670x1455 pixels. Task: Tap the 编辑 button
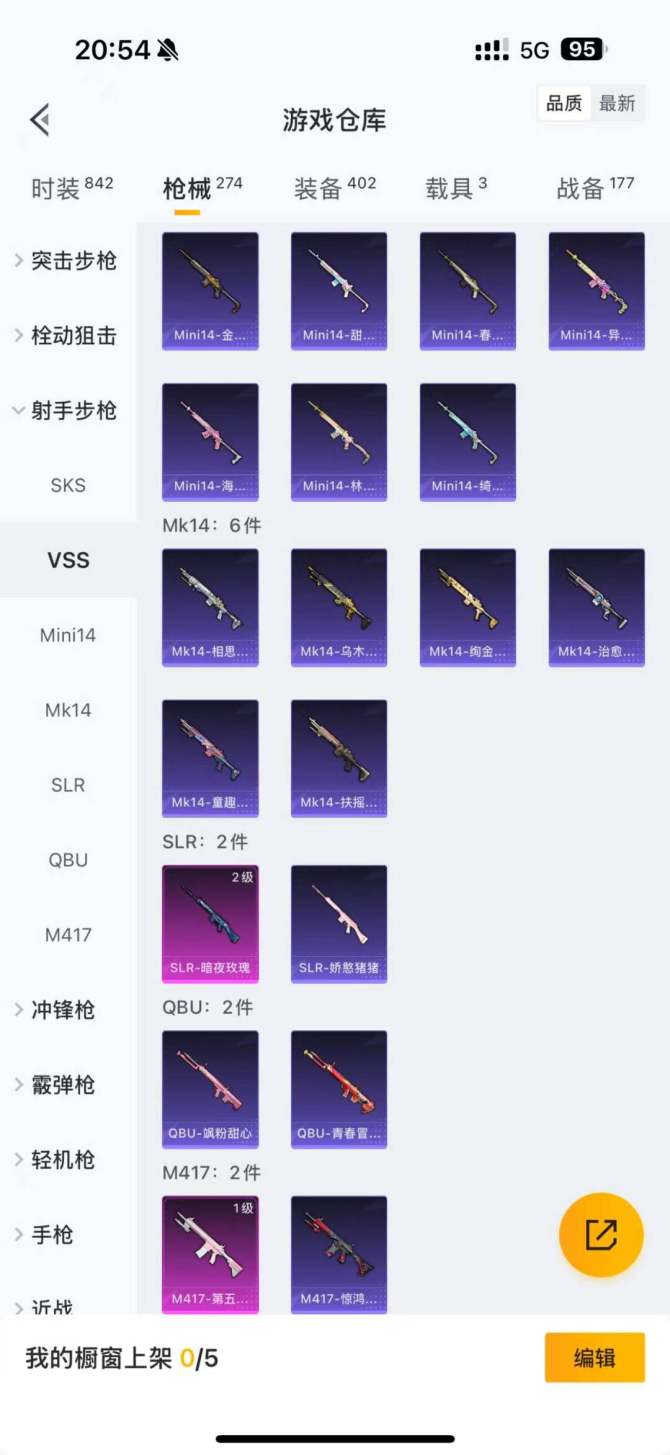594,1358
